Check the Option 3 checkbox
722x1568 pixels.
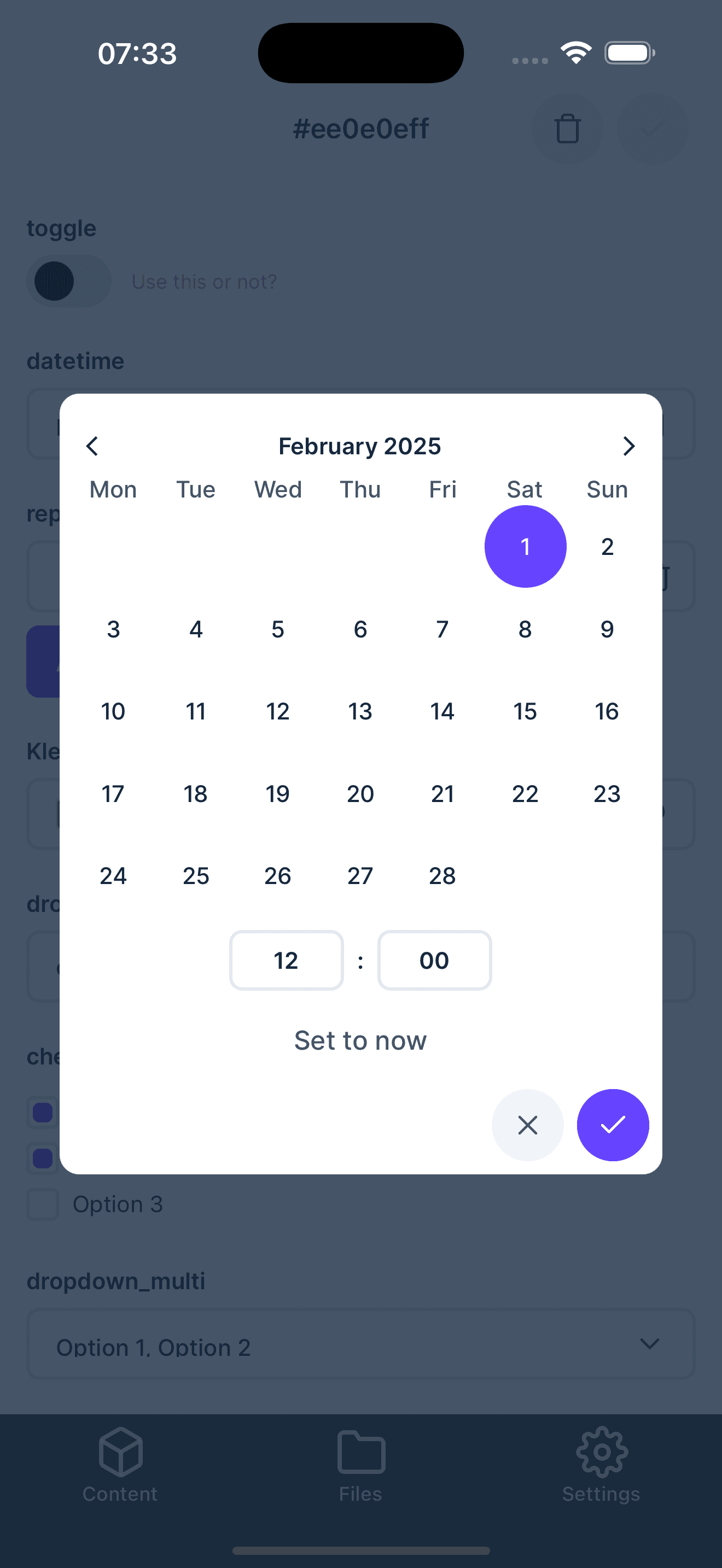click(x=42, y=1203)
